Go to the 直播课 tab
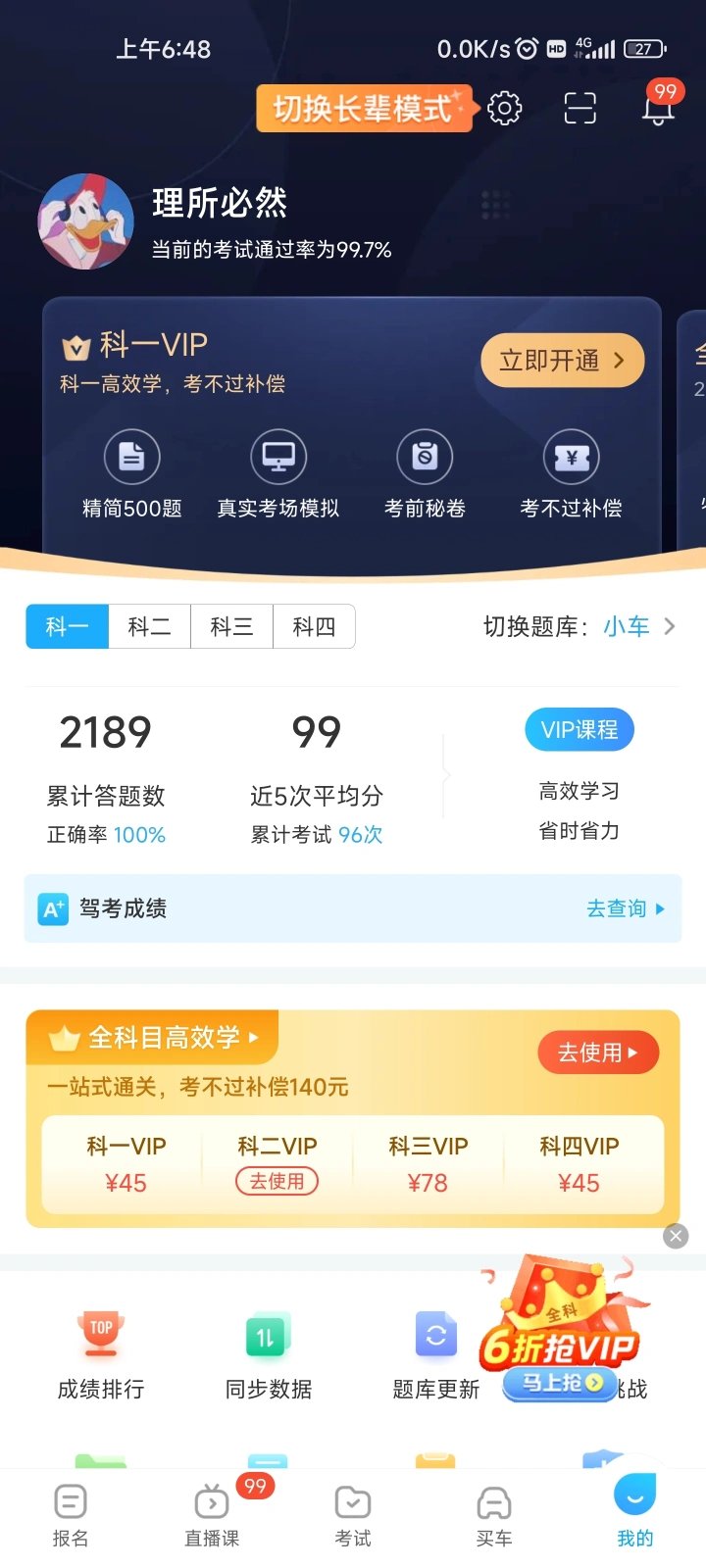706x1568 pixels. click(212, 1514)
